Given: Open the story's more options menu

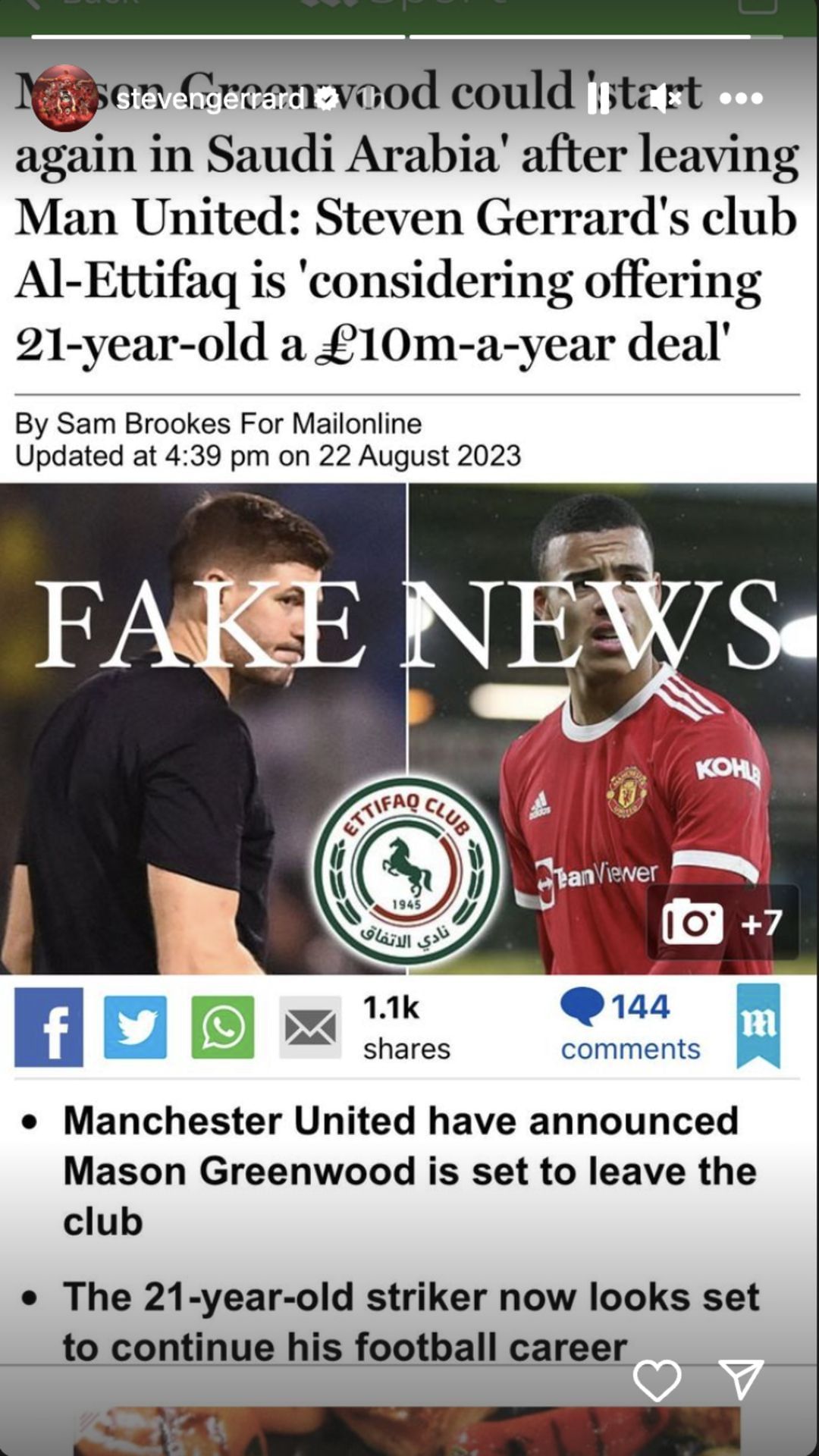Looking at the screenshot, I should (x=741, y=99).
